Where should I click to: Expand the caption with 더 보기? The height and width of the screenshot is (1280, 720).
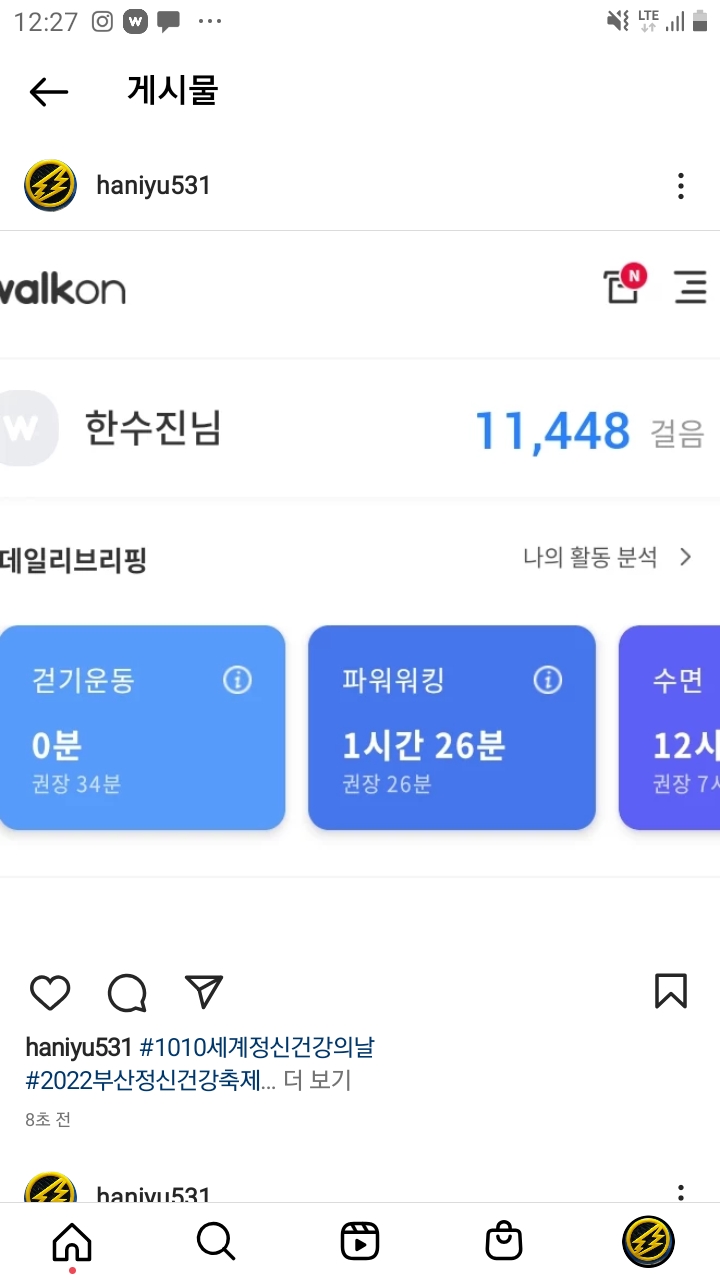point(317,1080)
